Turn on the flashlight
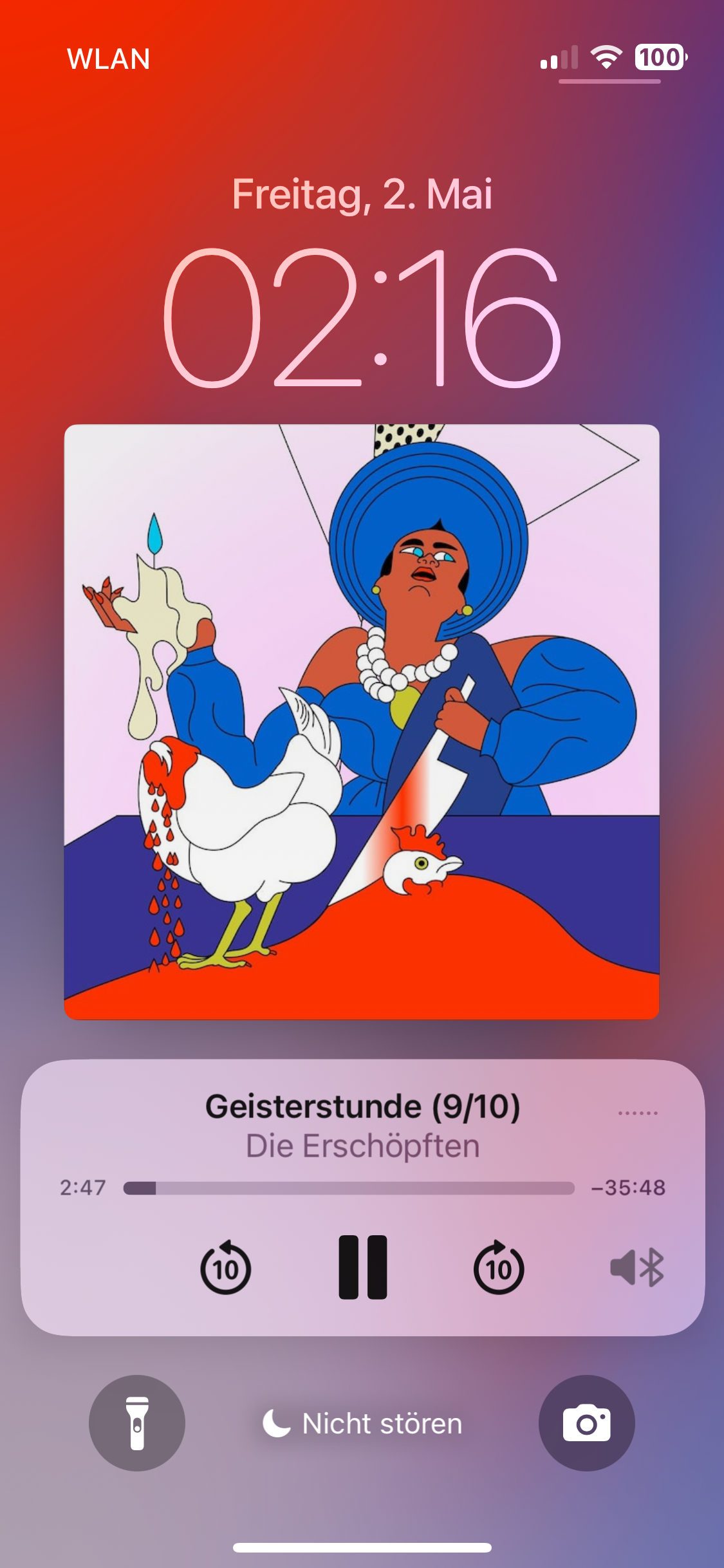This screenshot has height=1568, width=724. pyautogui.click(x=137, y=1423)
